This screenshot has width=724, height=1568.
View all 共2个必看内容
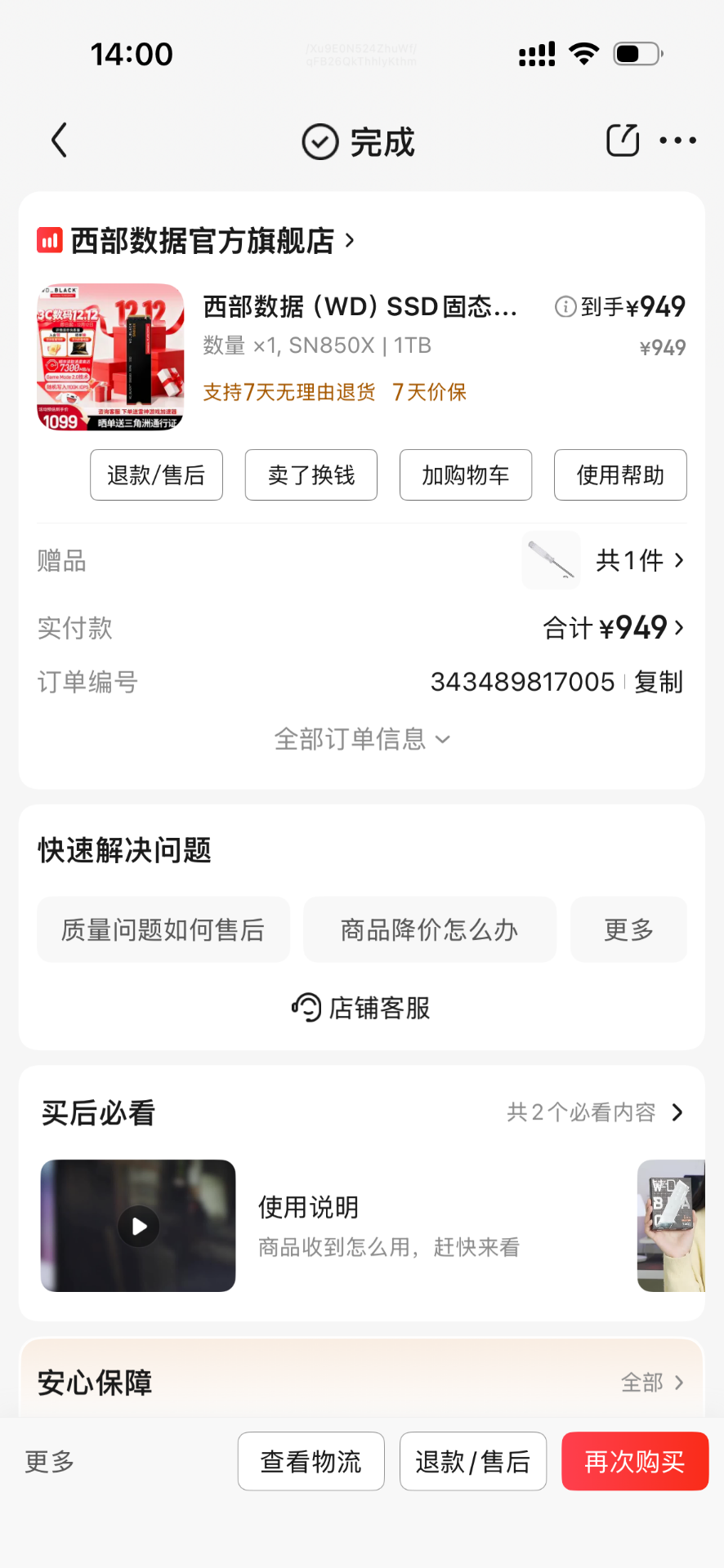click(594, 1112)
